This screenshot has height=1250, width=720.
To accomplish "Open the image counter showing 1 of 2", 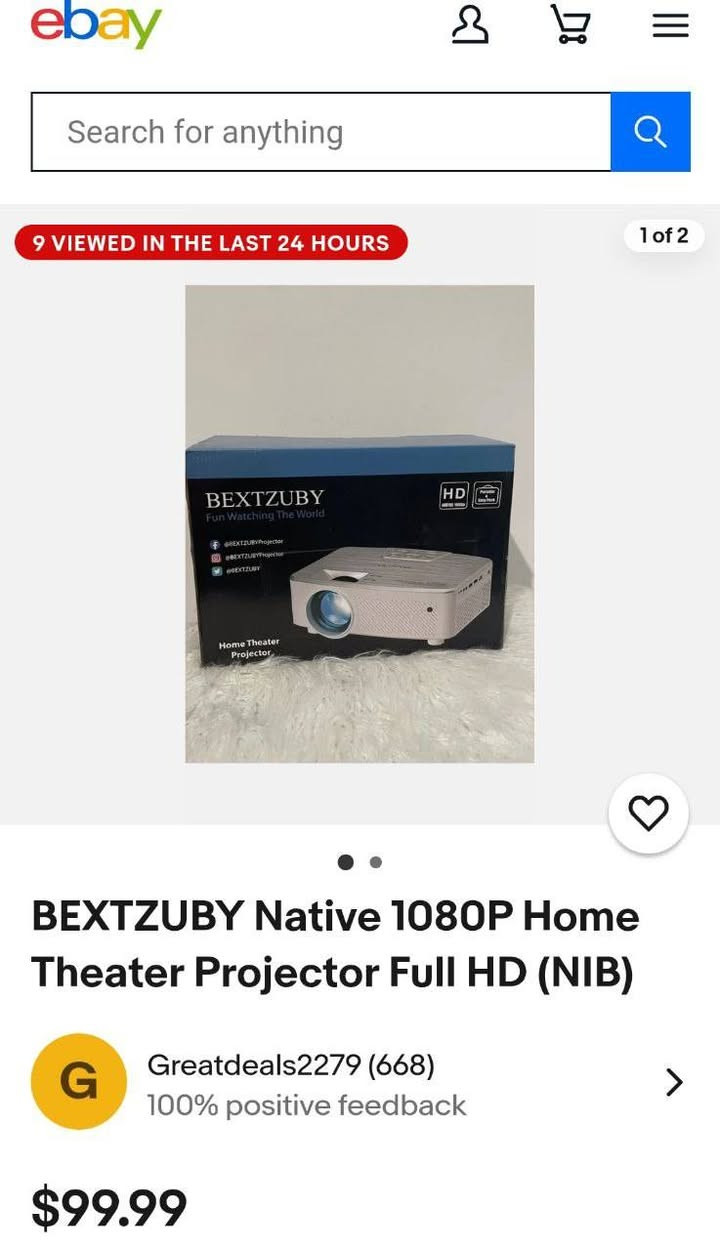I will tap(663, 236).
